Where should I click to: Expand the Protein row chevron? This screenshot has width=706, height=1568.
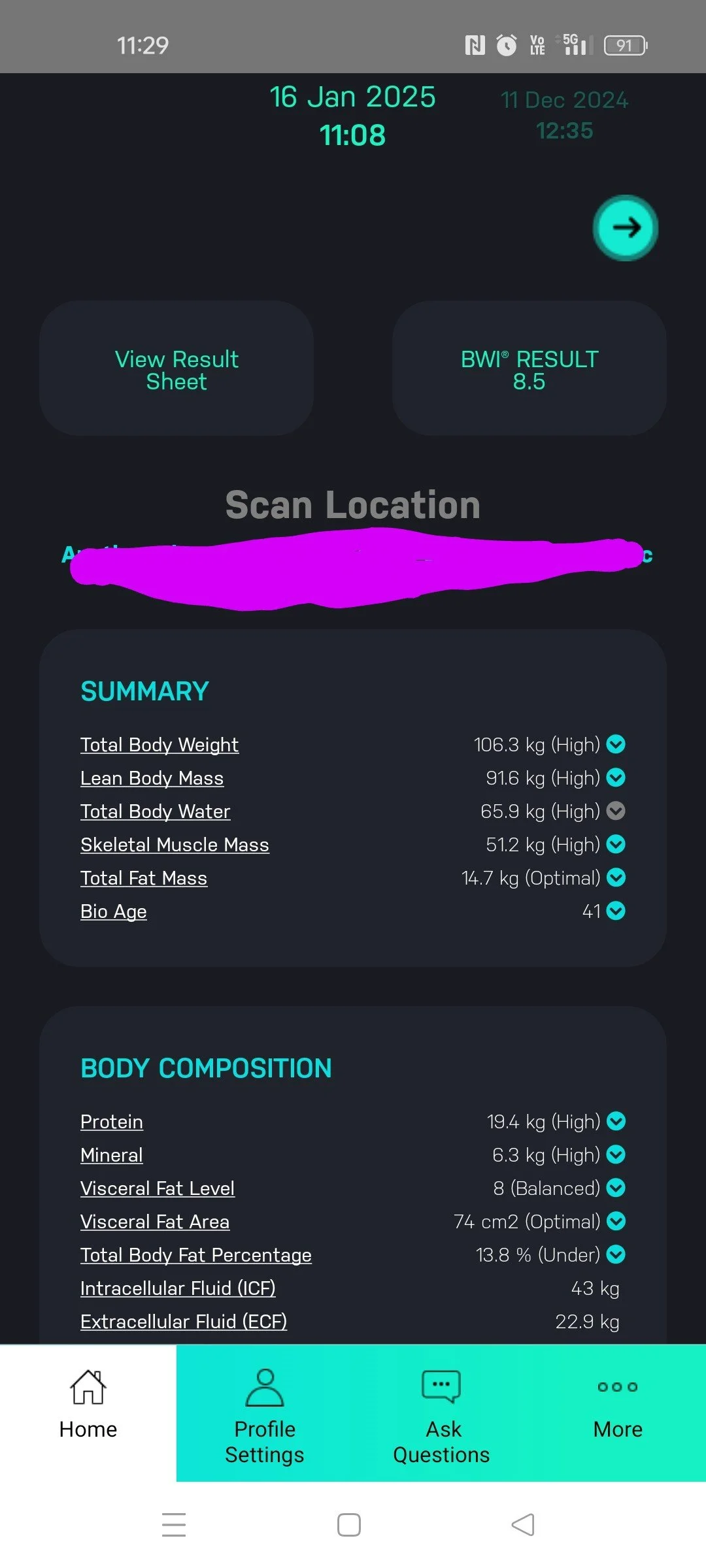coord(616,1121)
